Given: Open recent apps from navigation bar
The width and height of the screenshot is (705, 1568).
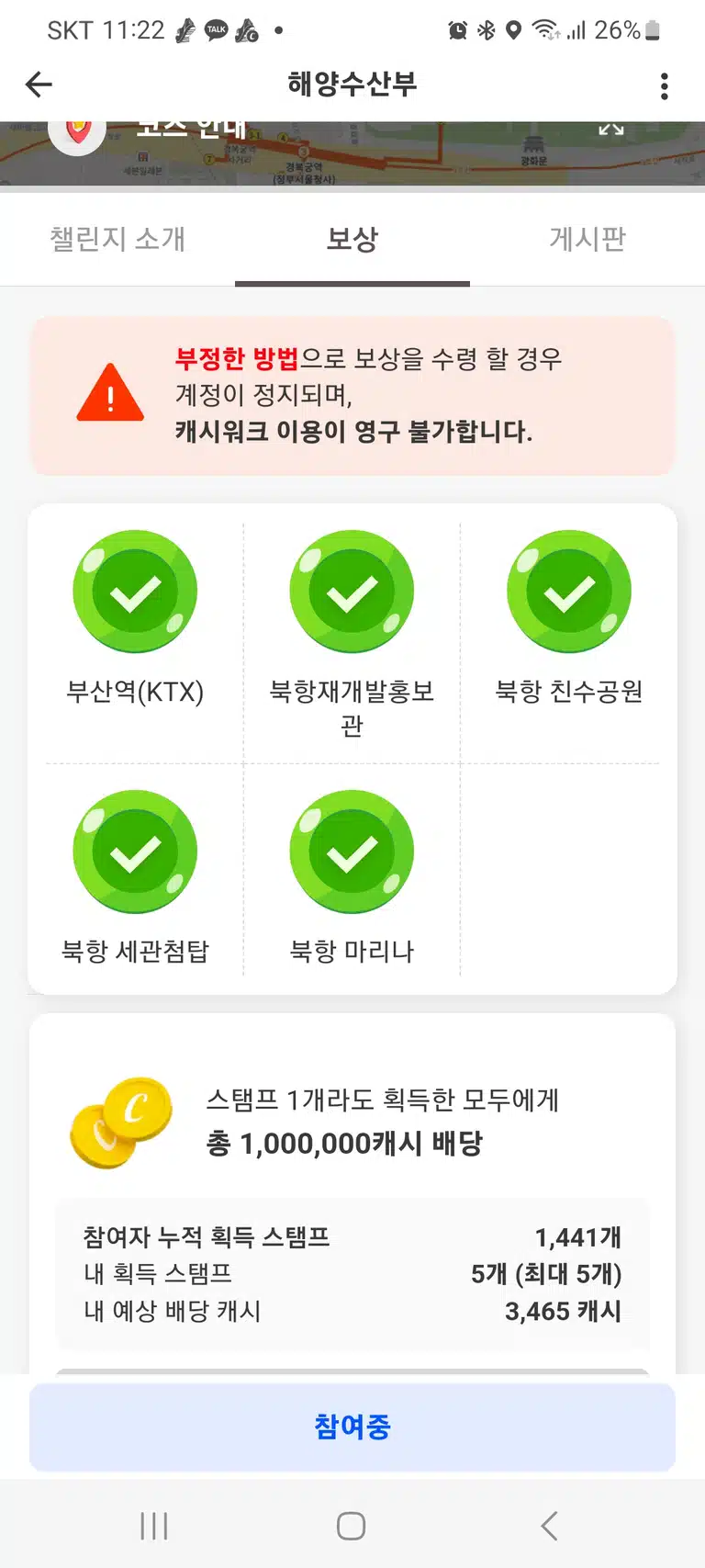Looking at the screenshot, I should click(x=154, y=1526).
